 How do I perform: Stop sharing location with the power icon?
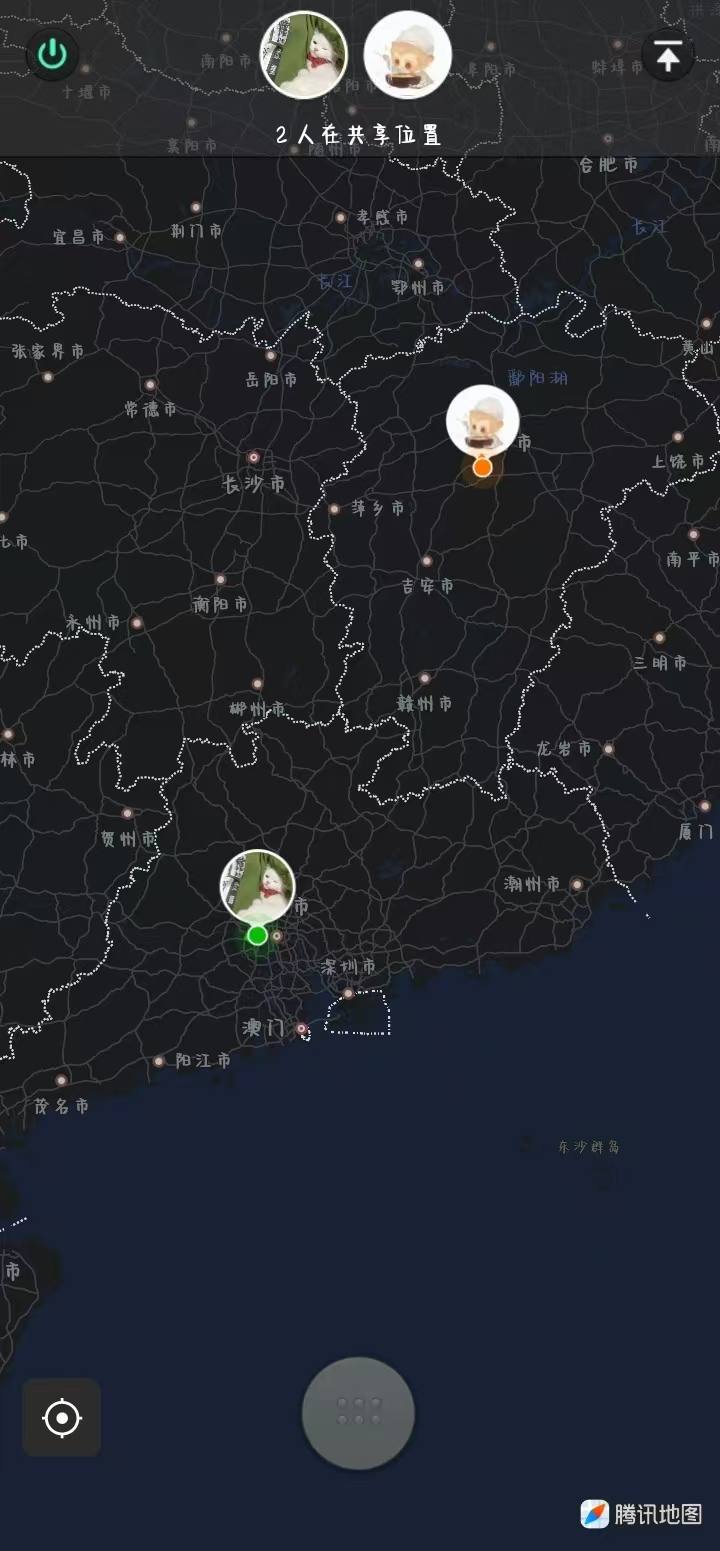click(52, 54)
